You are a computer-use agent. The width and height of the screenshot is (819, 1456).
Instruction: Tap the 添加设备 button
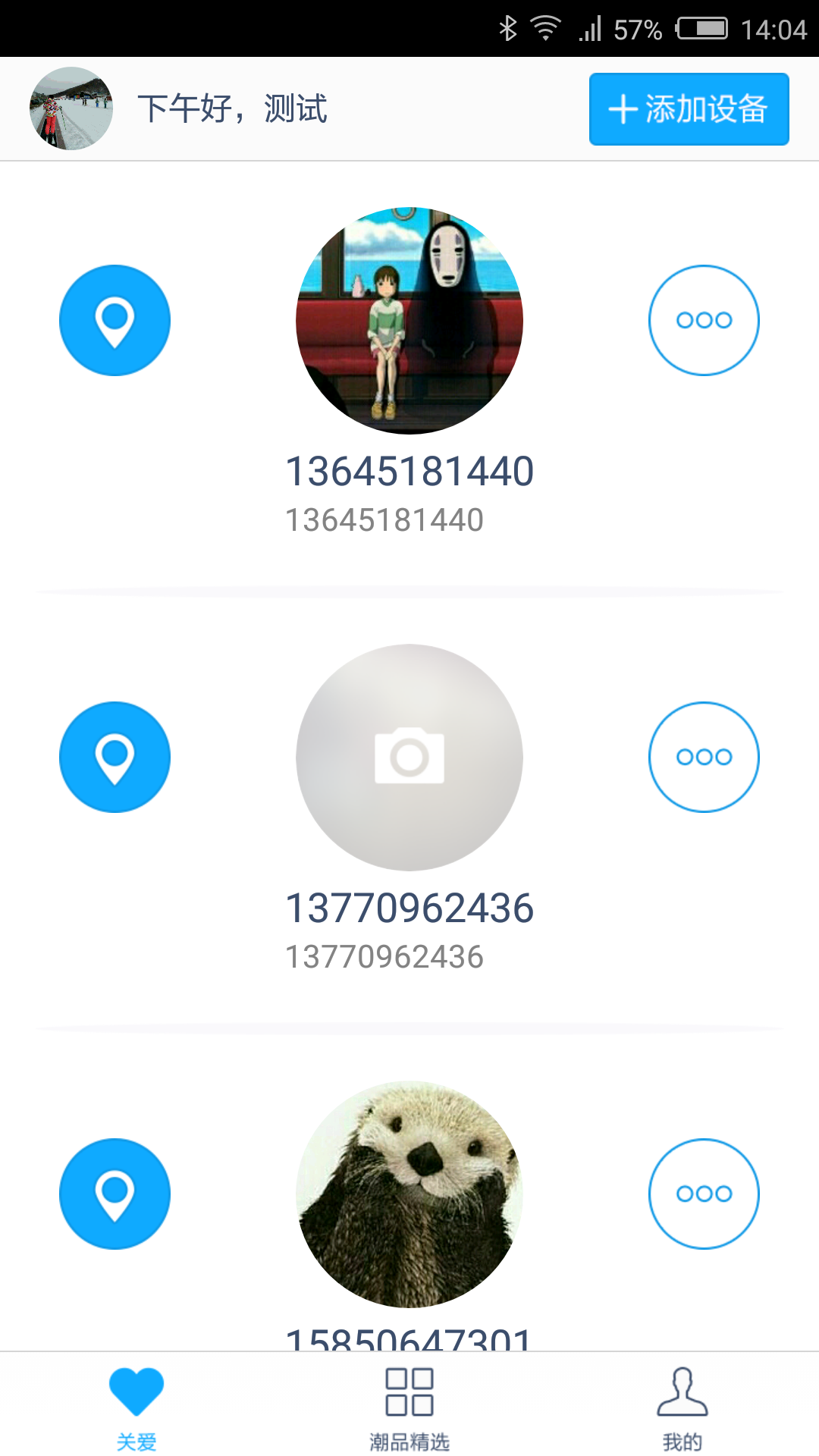click(689, 109)
